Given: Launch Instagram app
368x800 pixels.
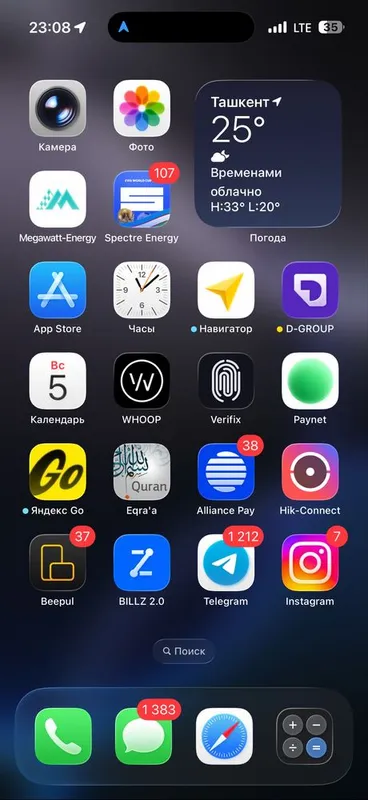Looking at the screenshot, I should click(310, 562).
